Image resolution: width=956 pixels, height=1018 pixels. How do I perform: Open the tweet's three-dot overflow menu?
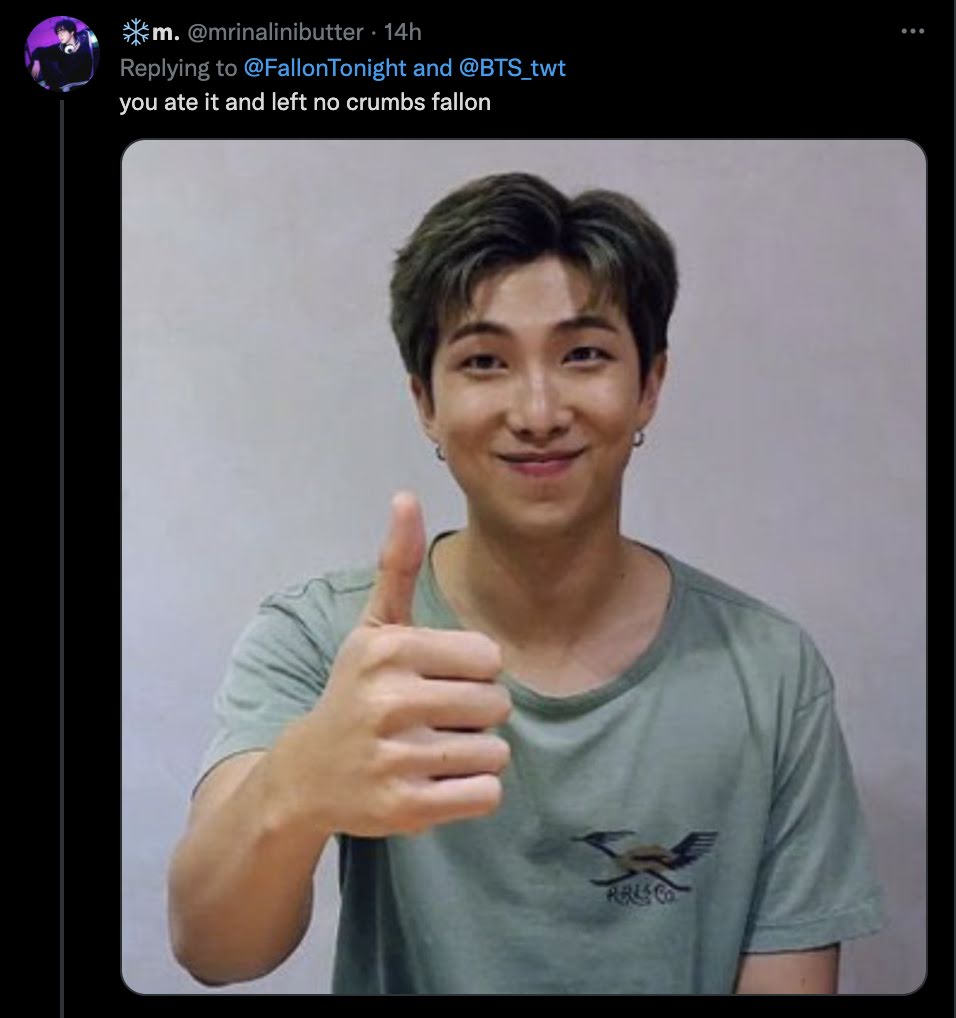912,32
